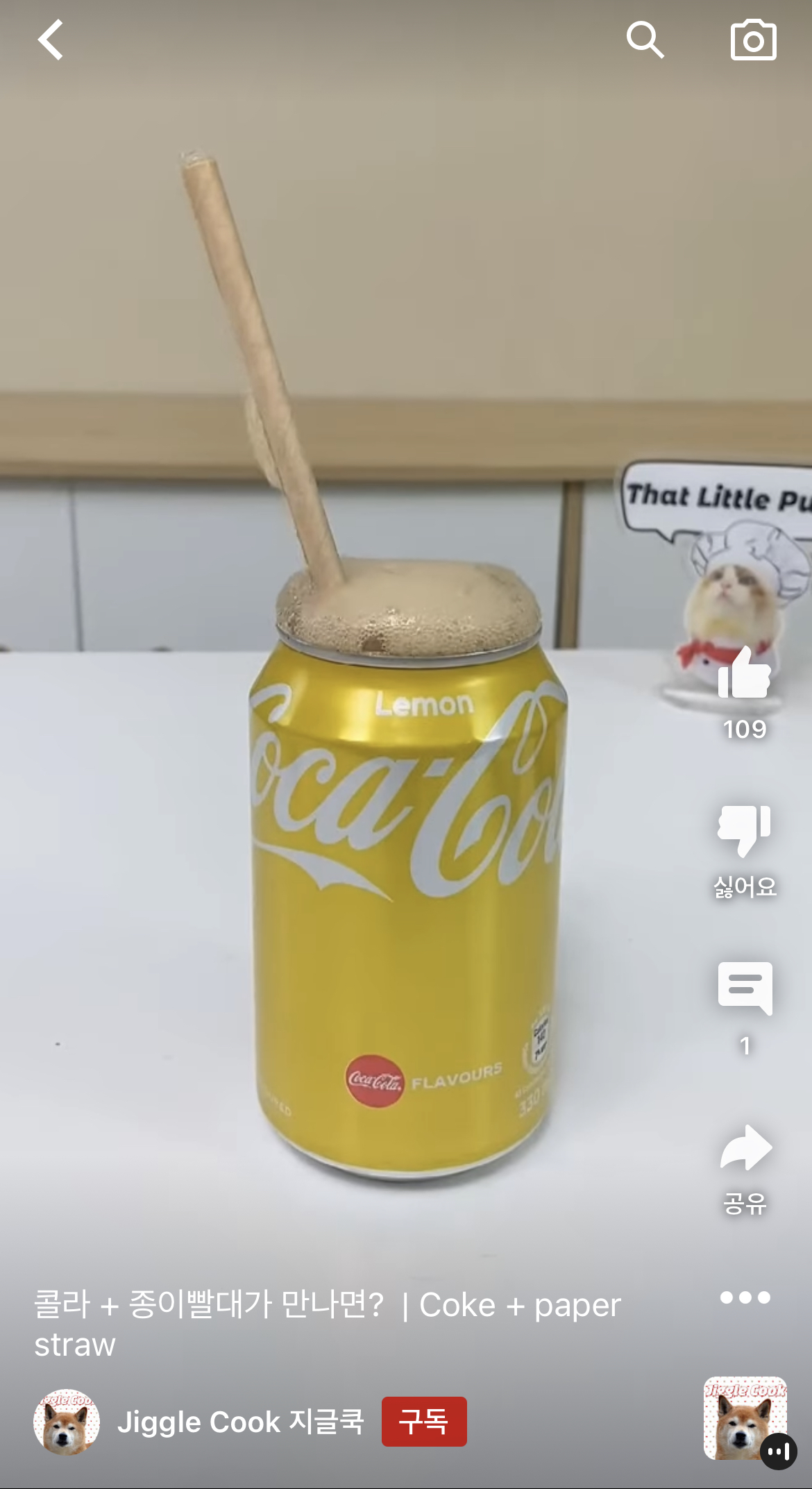Open the three-dot more options menu
The height and width of the screenshot is (1489, 812).
point(745,1297)
